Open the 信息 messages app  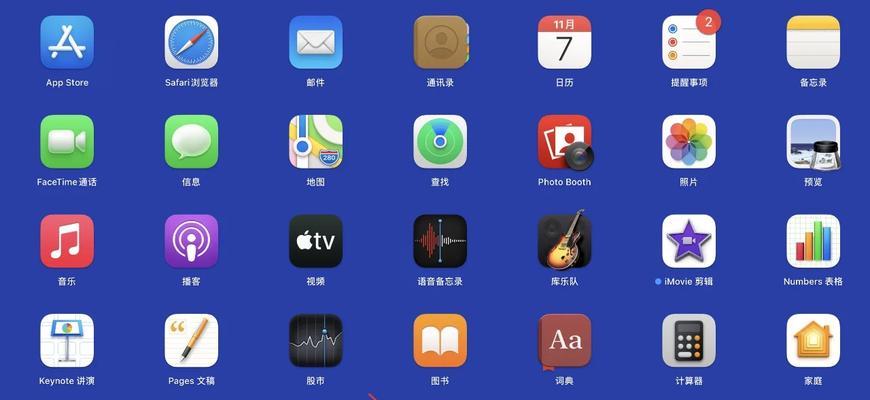[191, 141]
